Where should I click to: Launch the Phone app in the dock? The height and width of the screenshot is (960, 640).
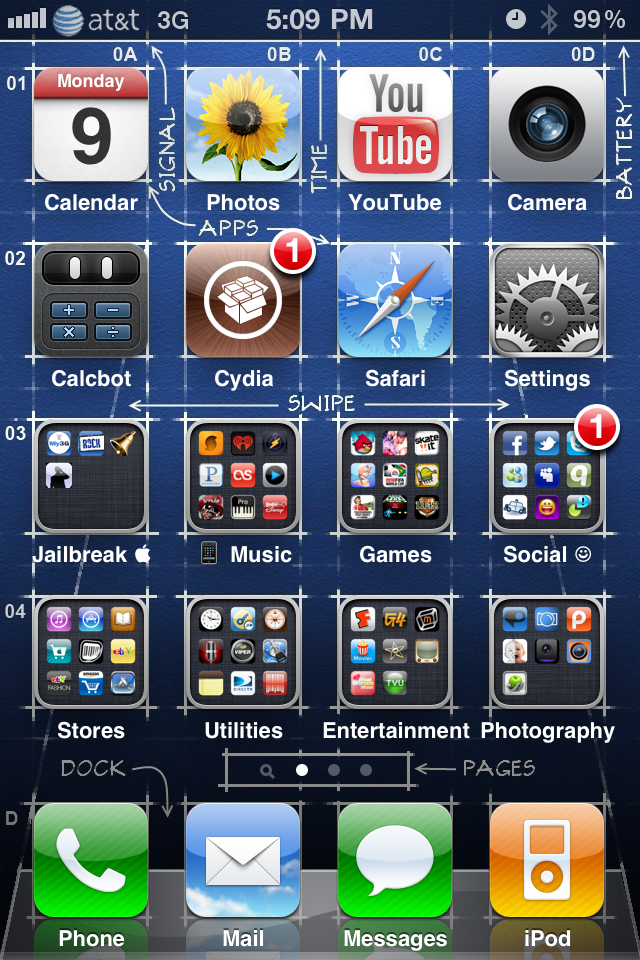coord(91,860)
